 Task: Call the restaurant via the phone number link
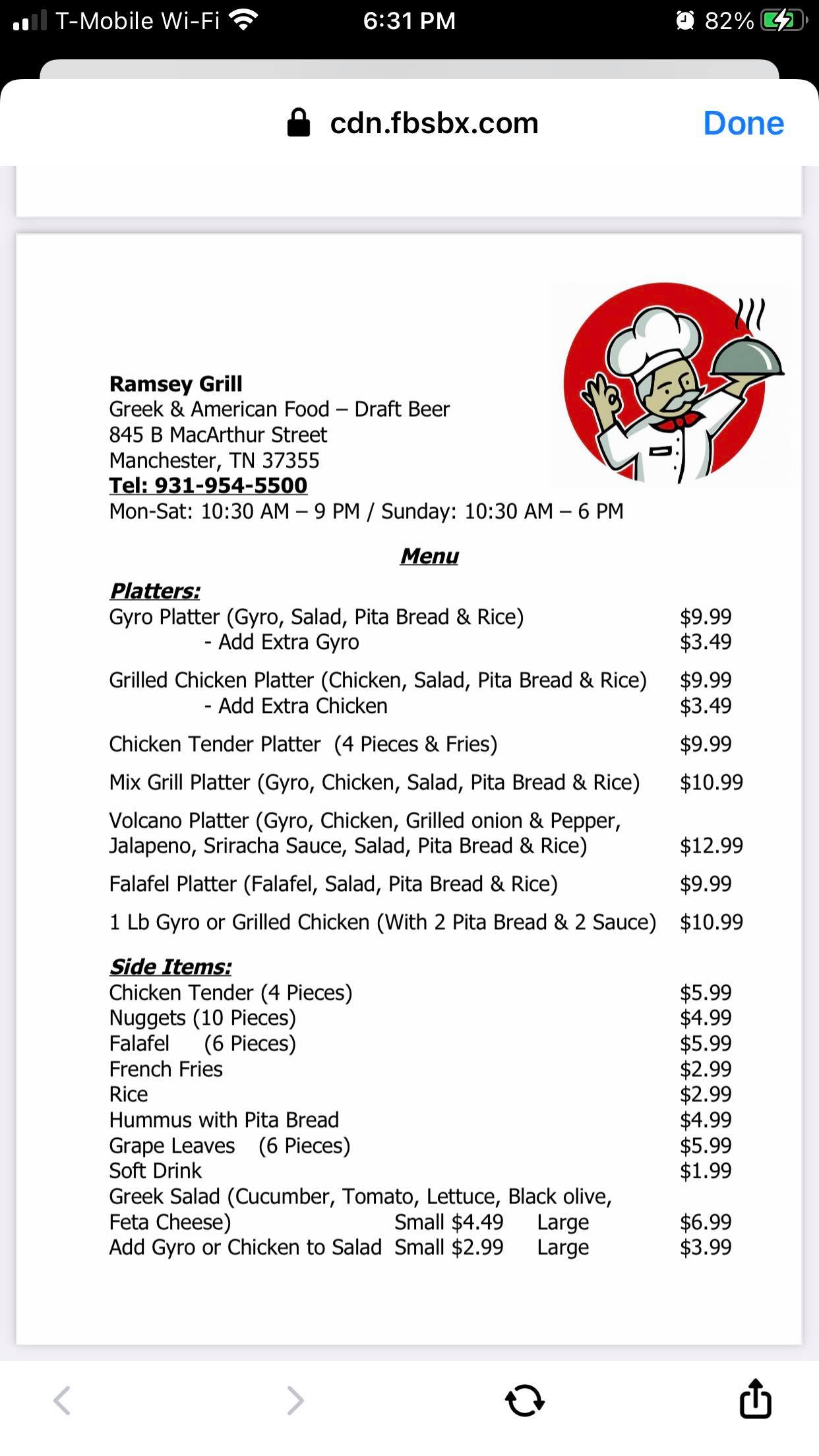coord(208,485)
